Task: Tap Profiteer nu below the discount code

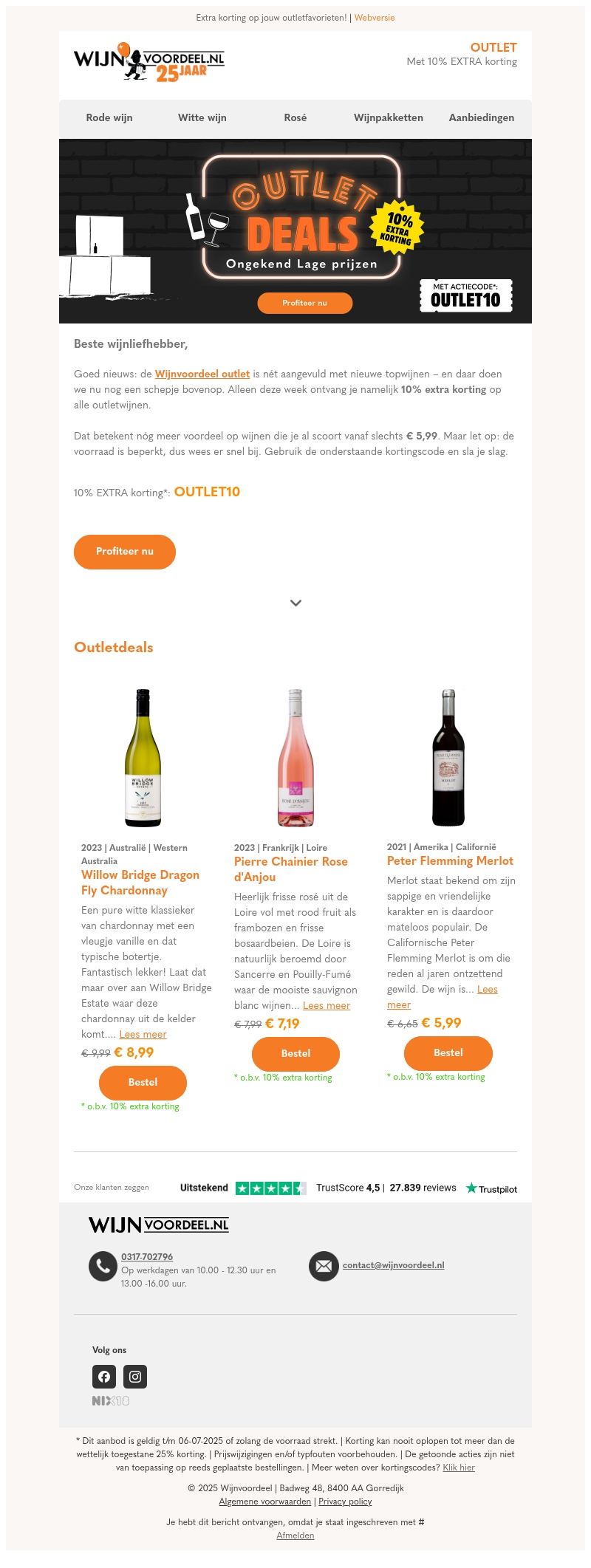Action: point(125,552)
